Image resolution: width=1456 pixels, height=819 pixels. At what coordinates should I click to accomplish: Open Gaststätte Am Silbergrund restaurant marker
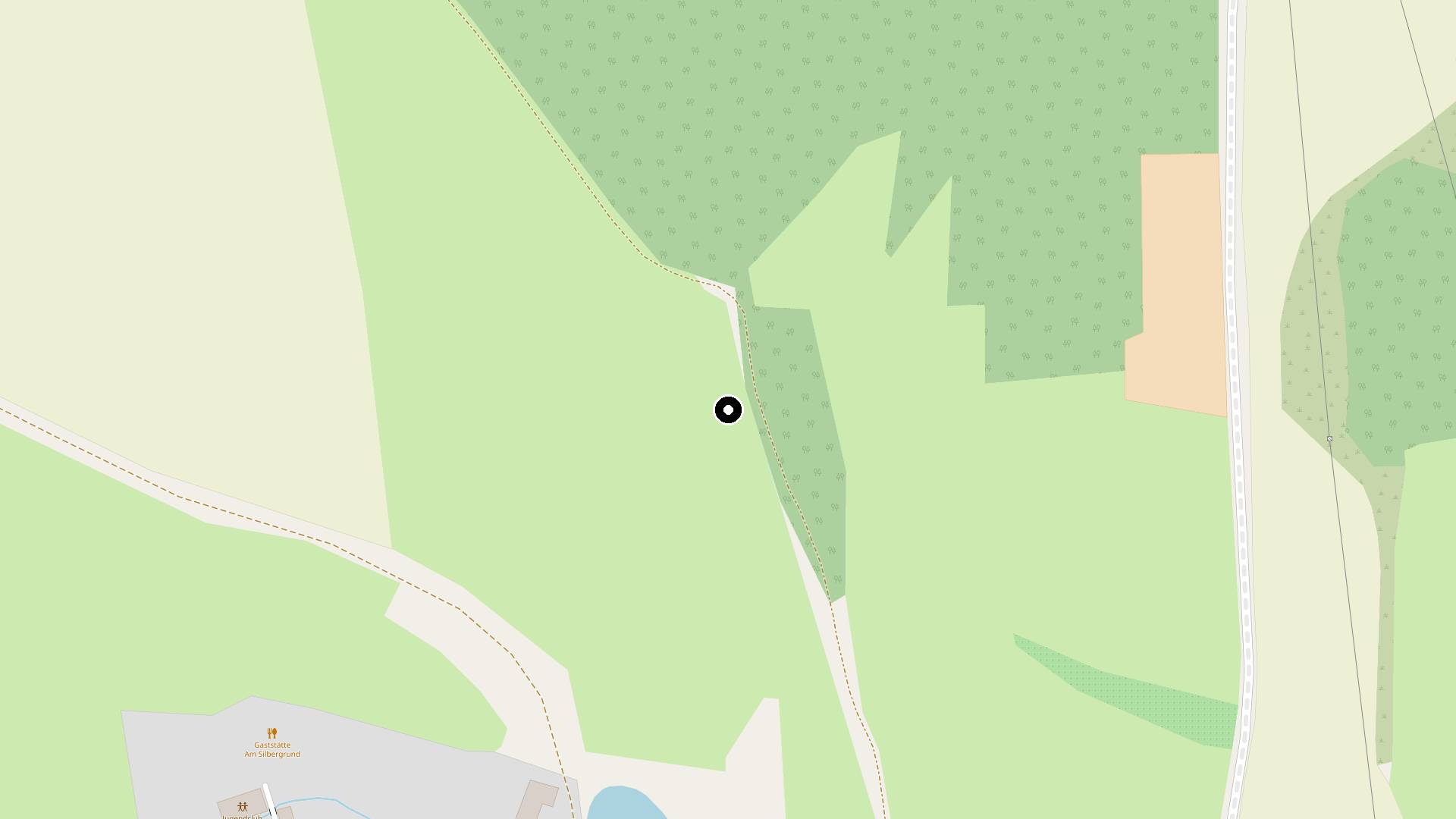pos(272,733)
